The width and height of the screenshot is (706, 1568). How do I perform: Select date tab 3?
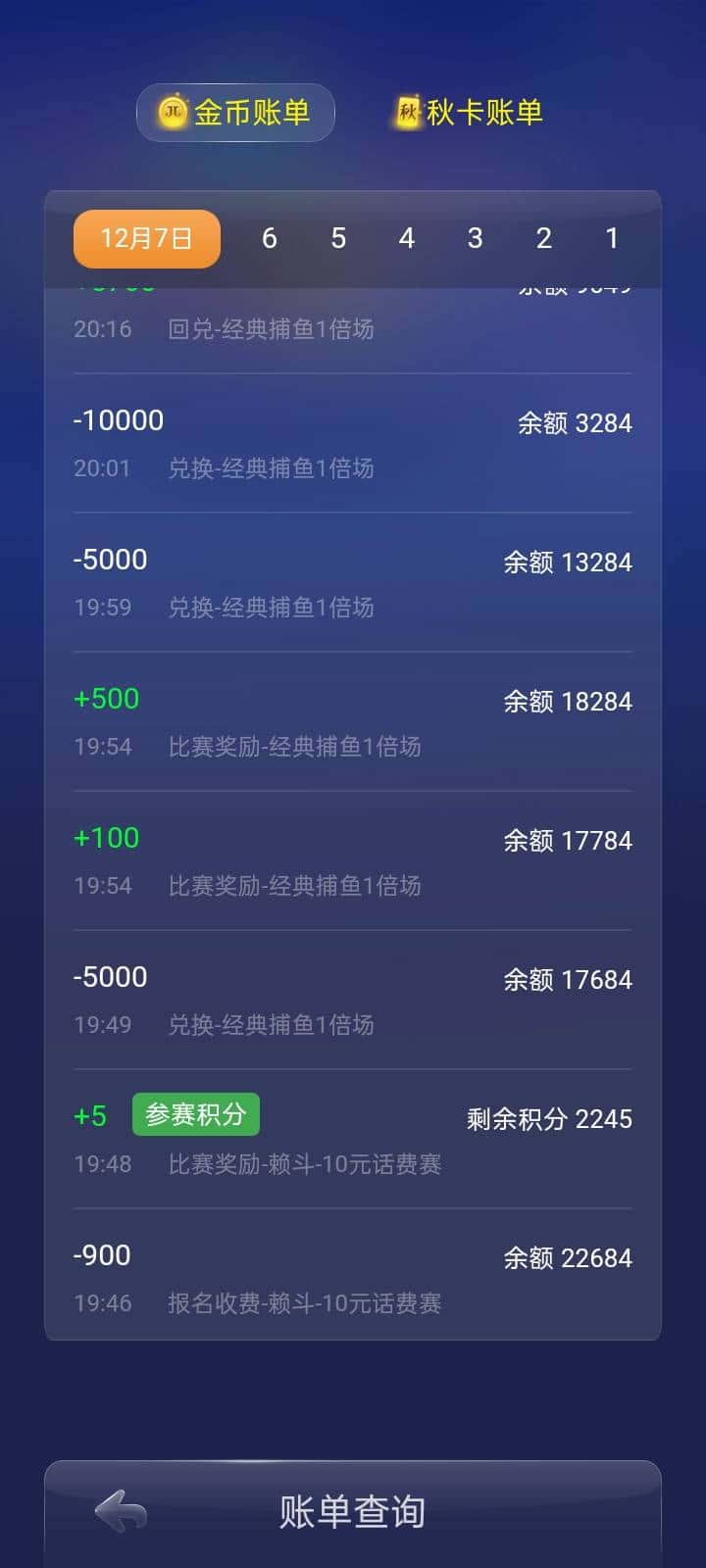475,238
